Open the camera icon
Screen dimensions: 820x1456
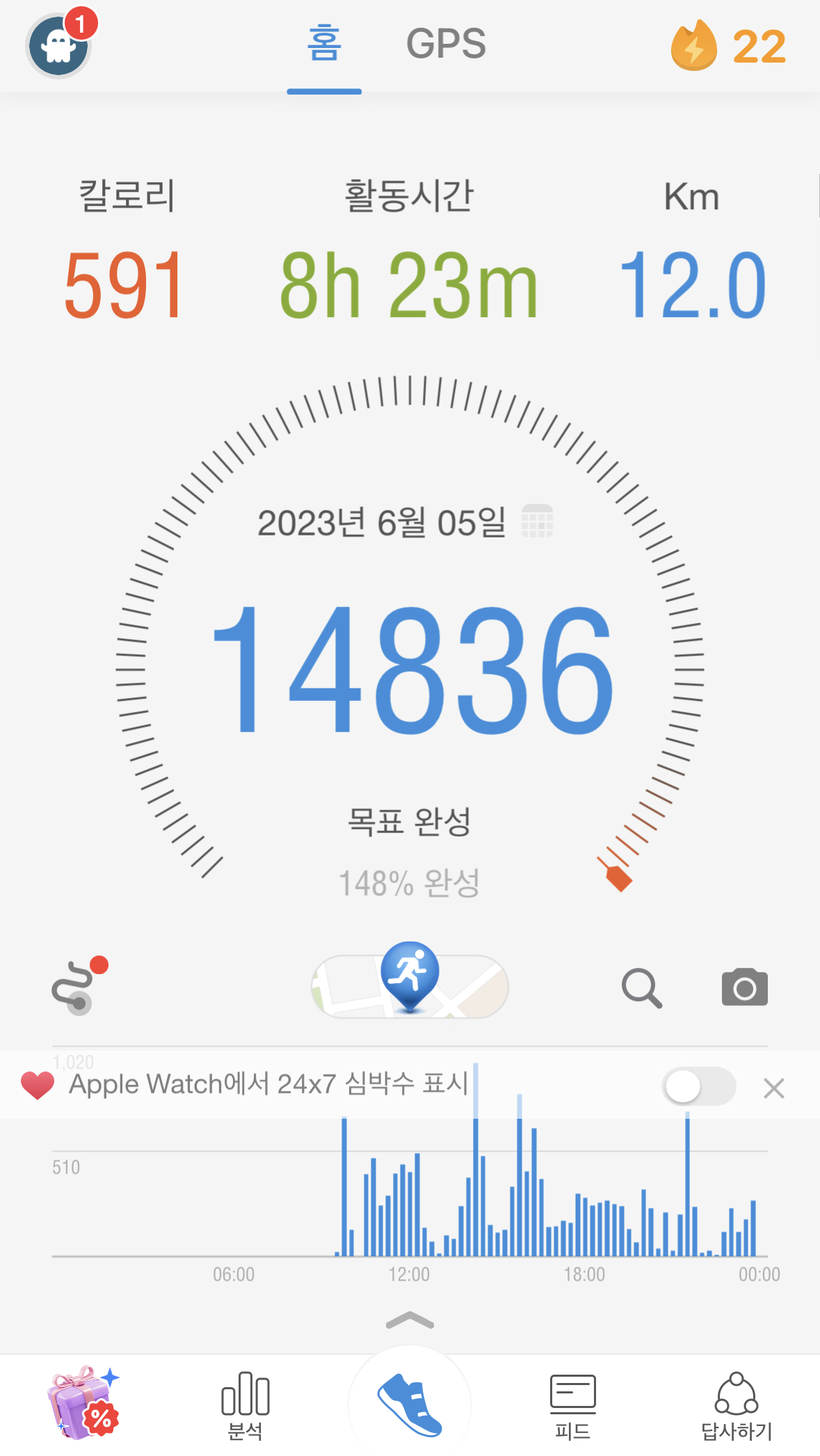[744, 987]
